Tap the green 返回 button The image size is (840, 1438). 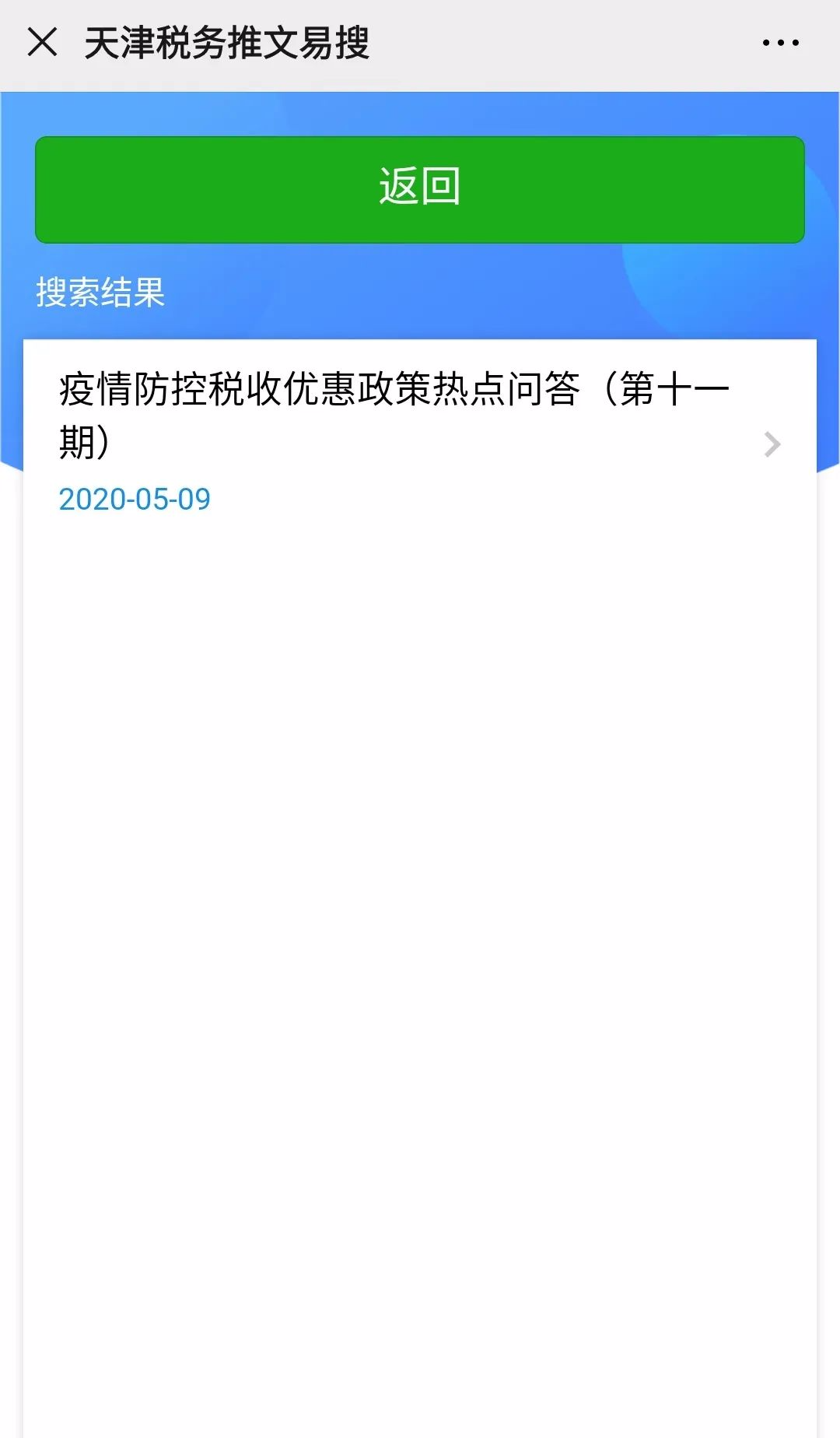click(420, 190)
